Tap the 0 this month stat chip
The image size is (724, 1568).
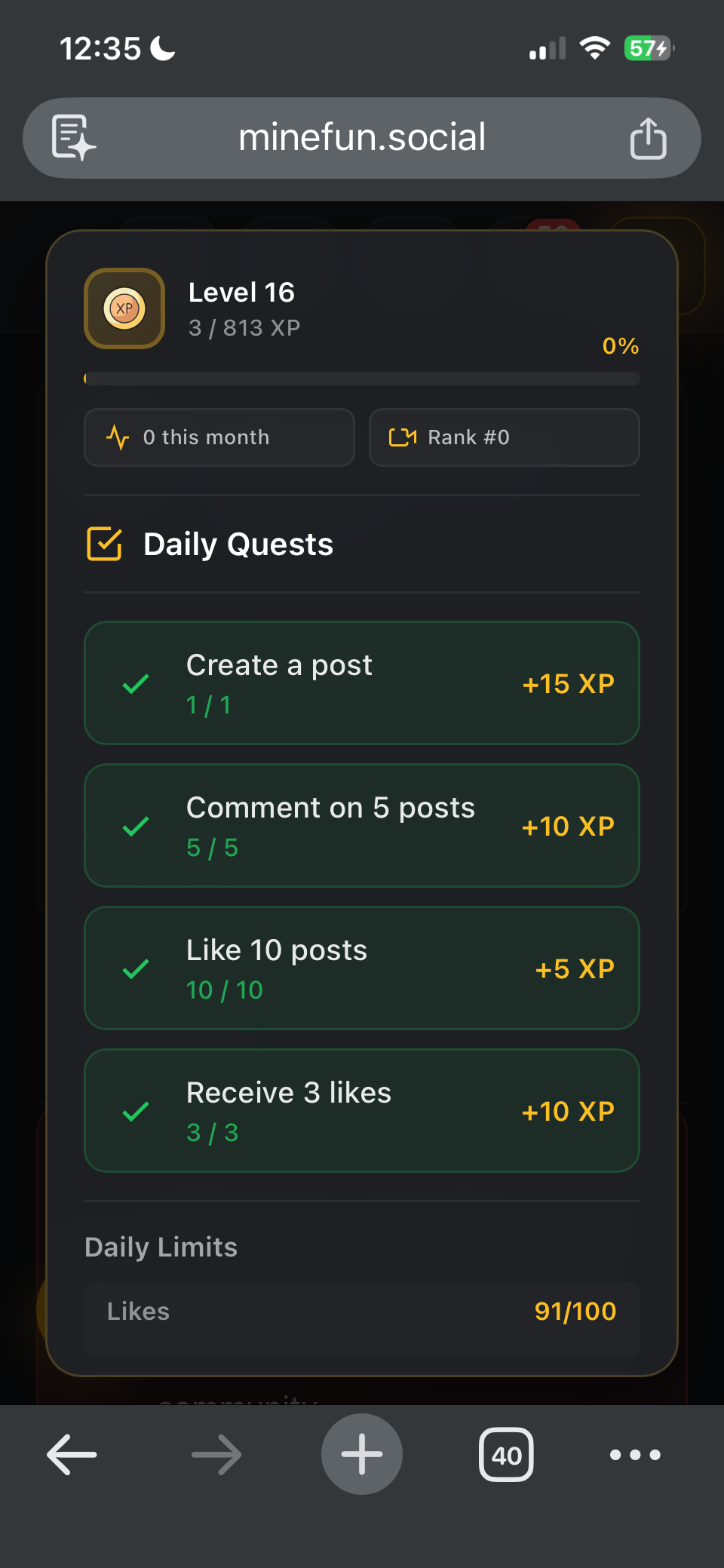coord(219,437)
